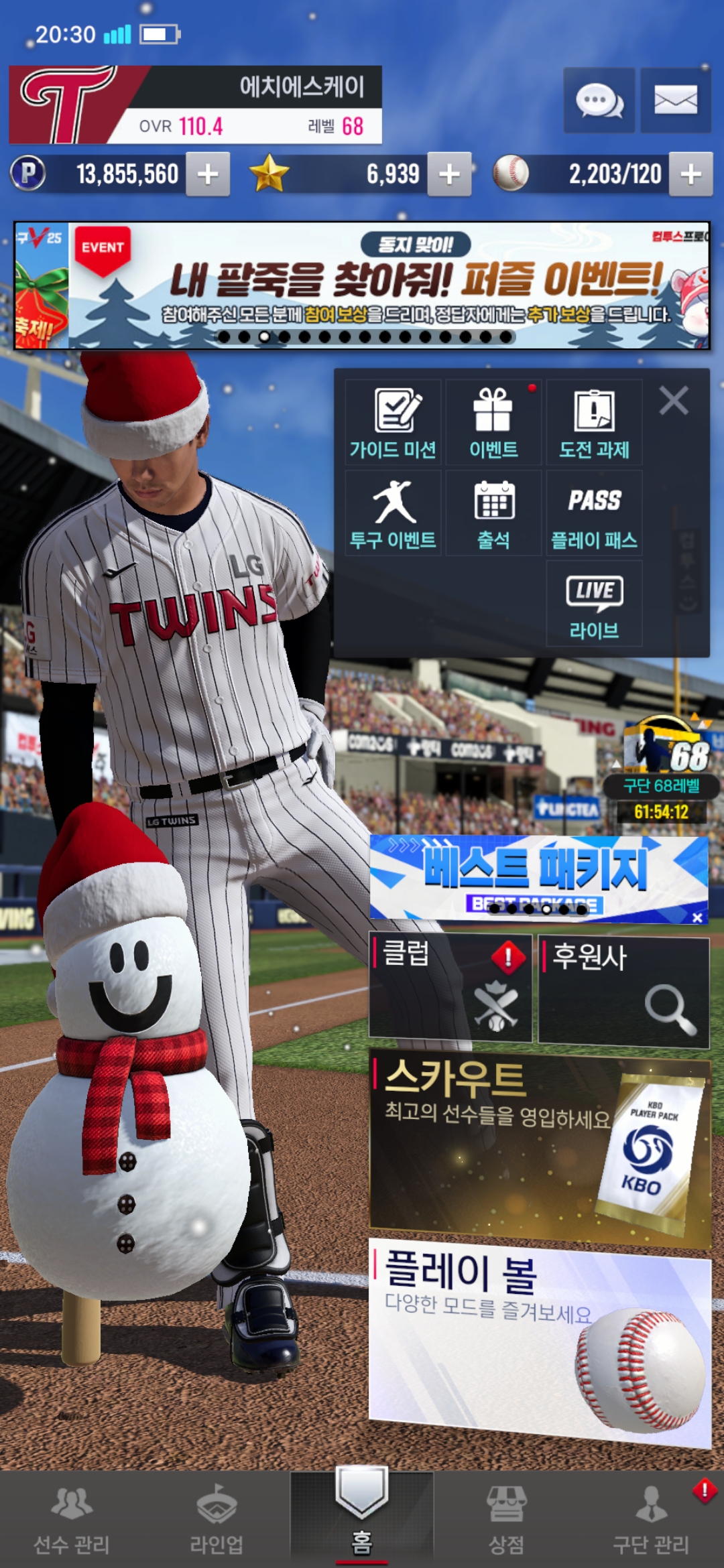Add more P points with plus button
Image resolution: width=724 pixels, height=1568 pixels.
pyautogui.click(x=208, y=174)
